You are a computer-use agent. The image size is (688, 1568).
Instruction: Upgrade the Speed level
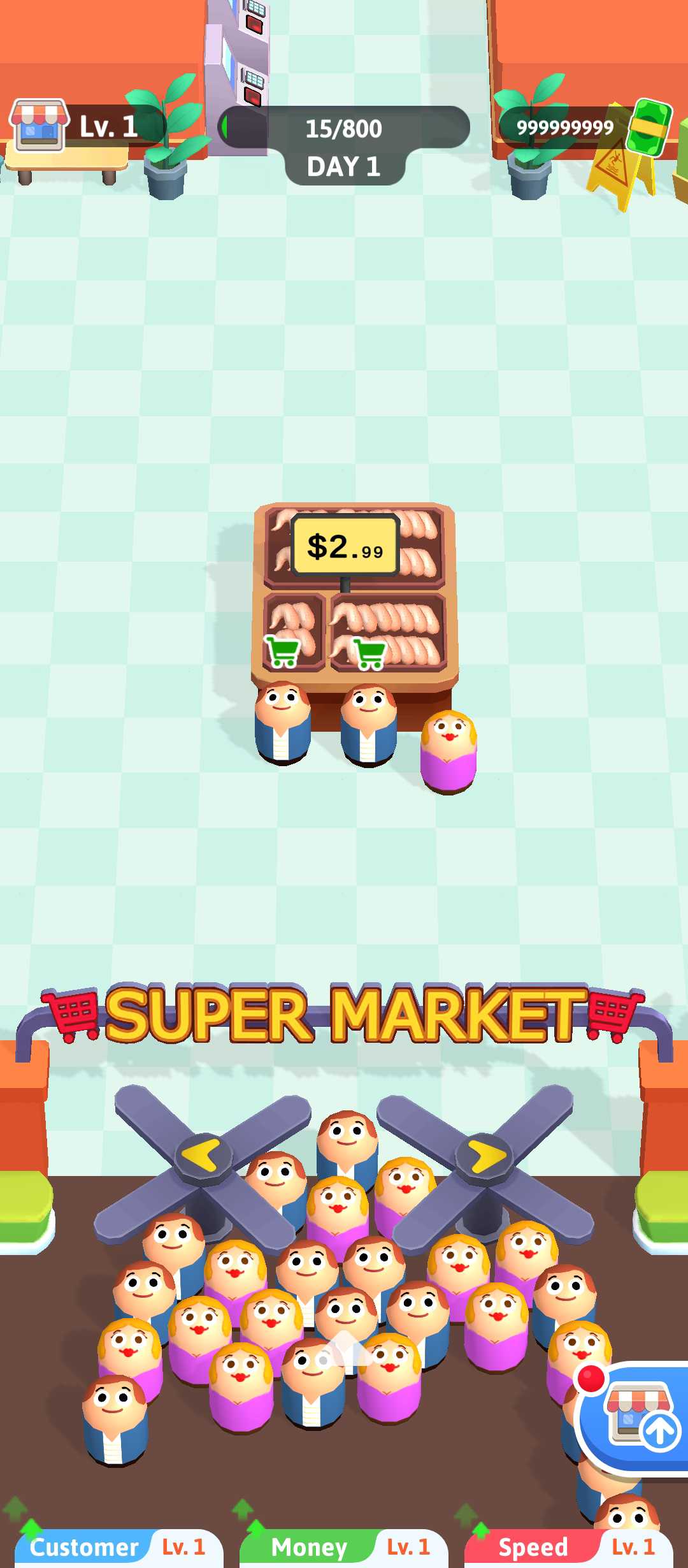pyautogui.click(x=569, y=1548)
